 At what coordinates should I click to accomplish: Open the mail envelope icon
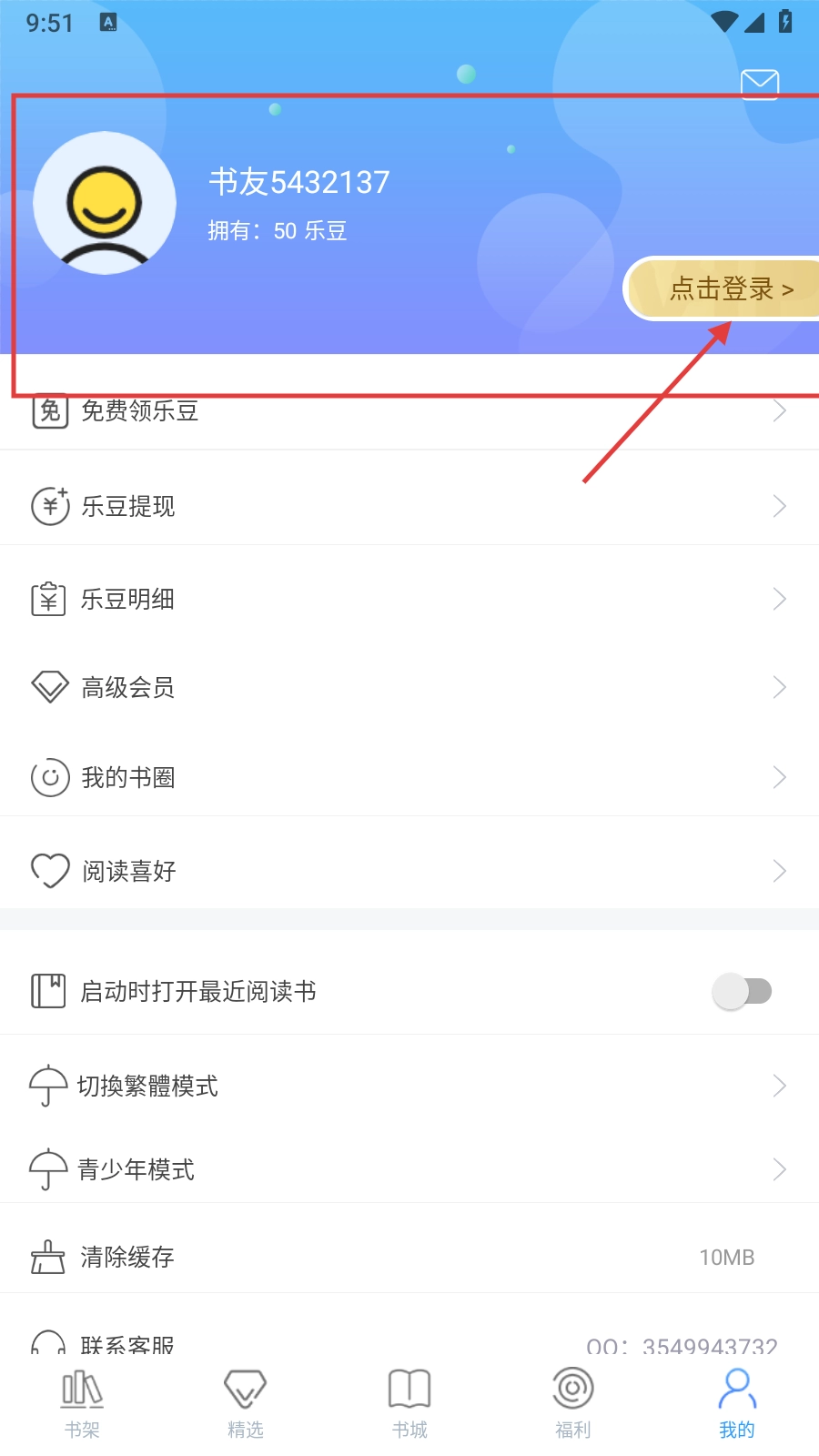click(759, 84)
